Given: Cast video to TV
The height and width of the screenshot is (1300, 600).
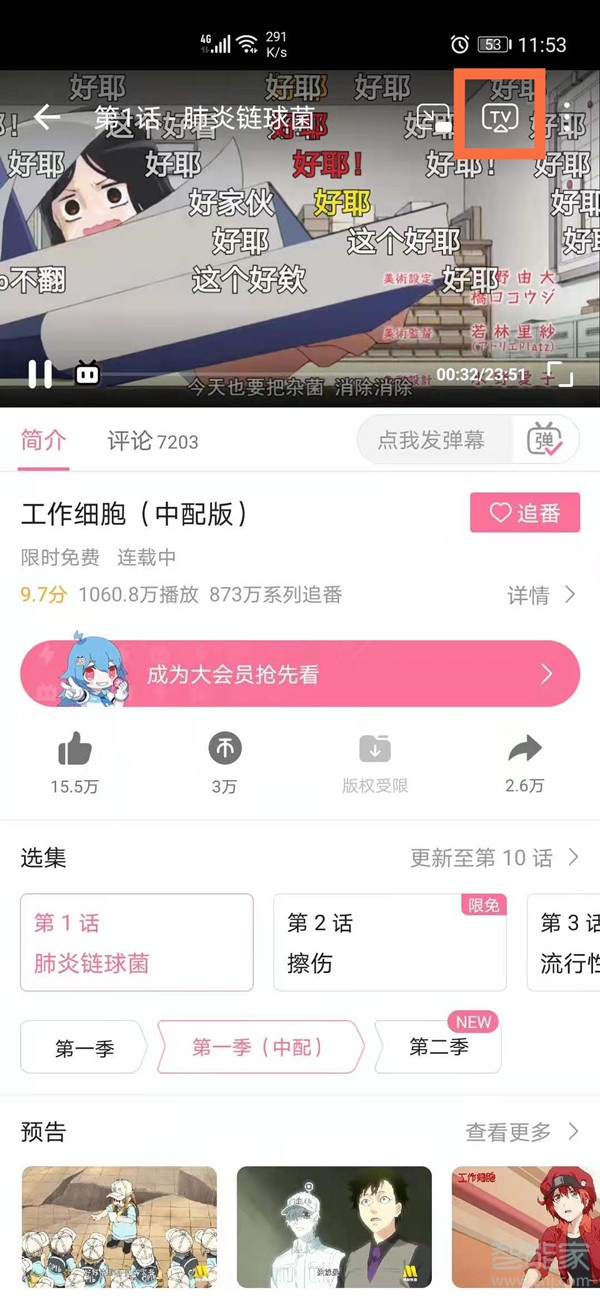Looking at the screenshot, I should point(499,118).
